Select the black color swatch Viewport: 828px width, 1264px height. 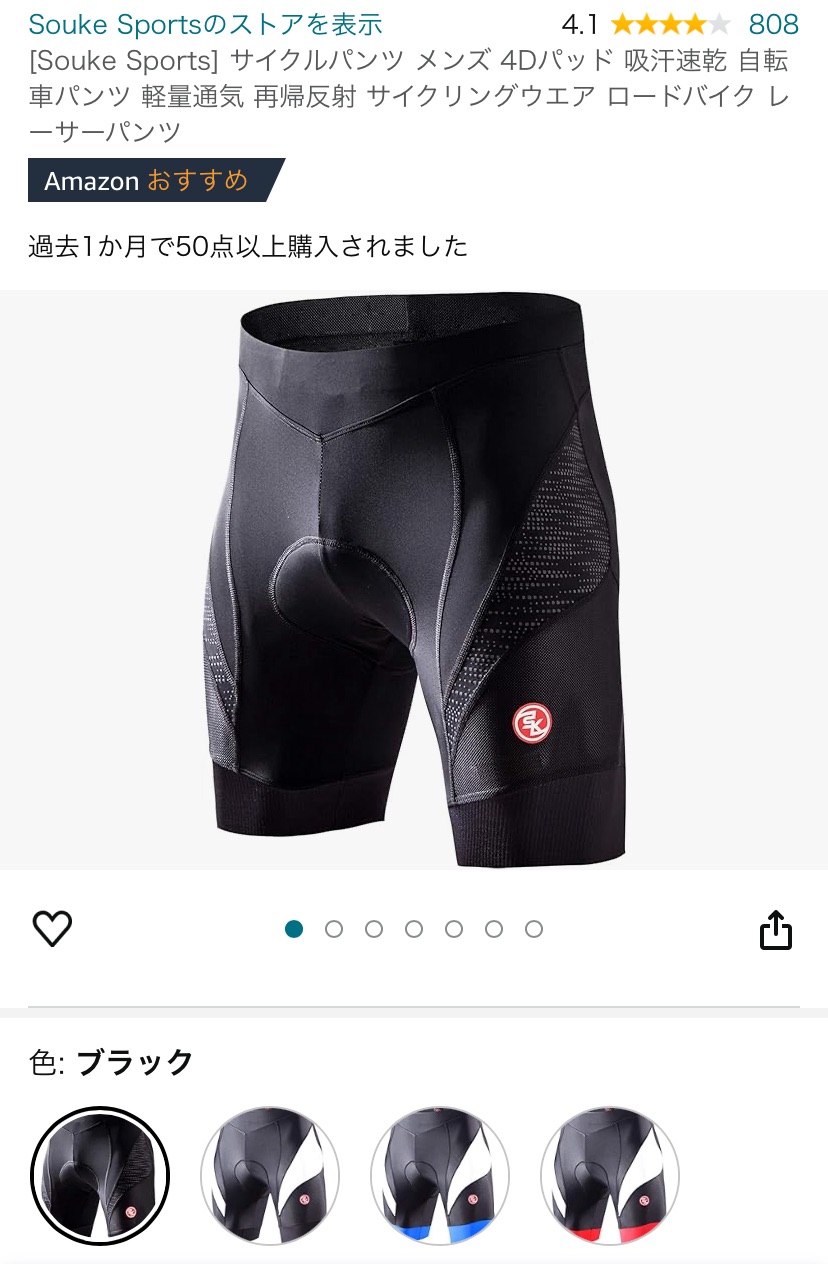click(100, 1176)
